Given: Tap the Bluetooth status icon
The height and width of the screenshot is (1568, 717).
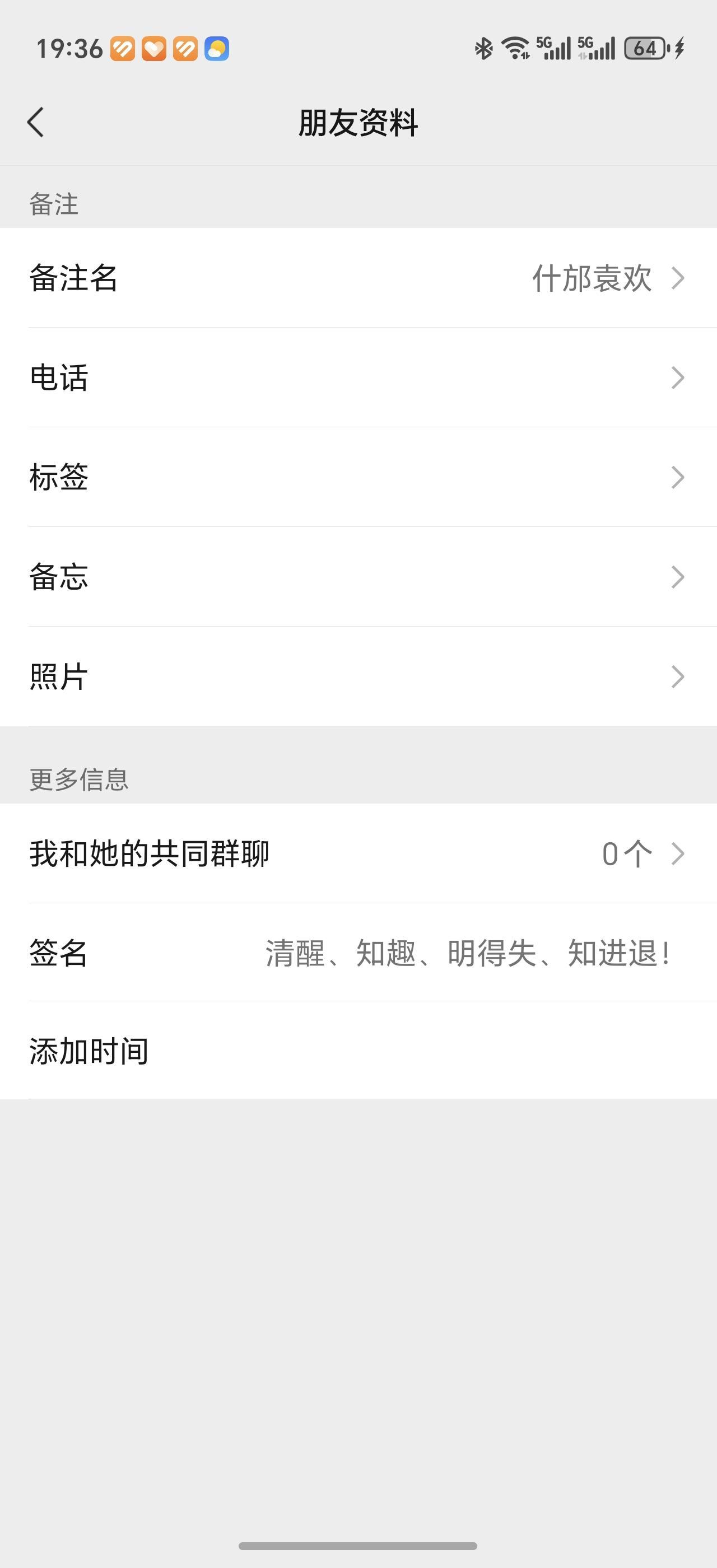Looking at the screenshot, I should click(484, 48).
